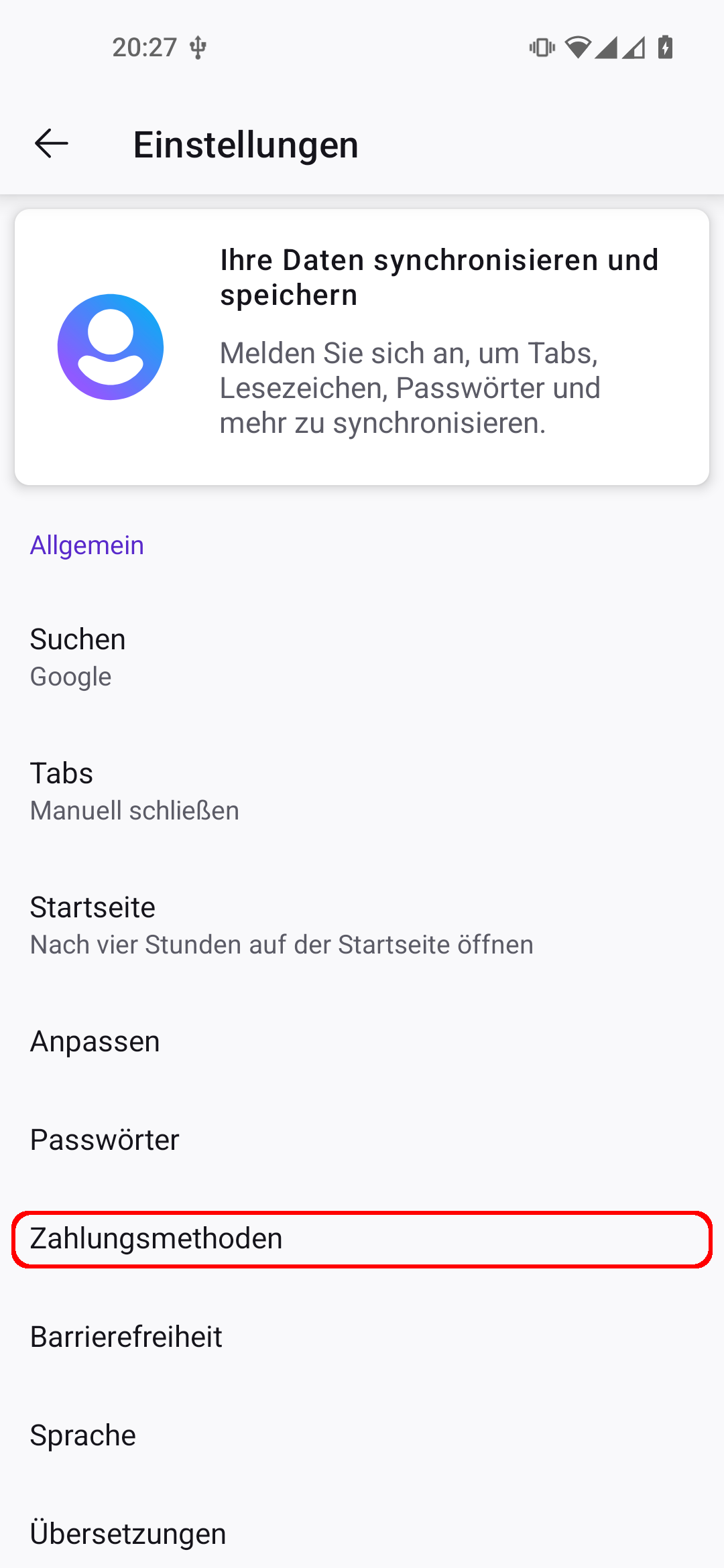Viewport: 724px width, 1568px height.
Task: Select the sign-in card to synchronize data
Action: pyautogui.click(x=362, y=345)
